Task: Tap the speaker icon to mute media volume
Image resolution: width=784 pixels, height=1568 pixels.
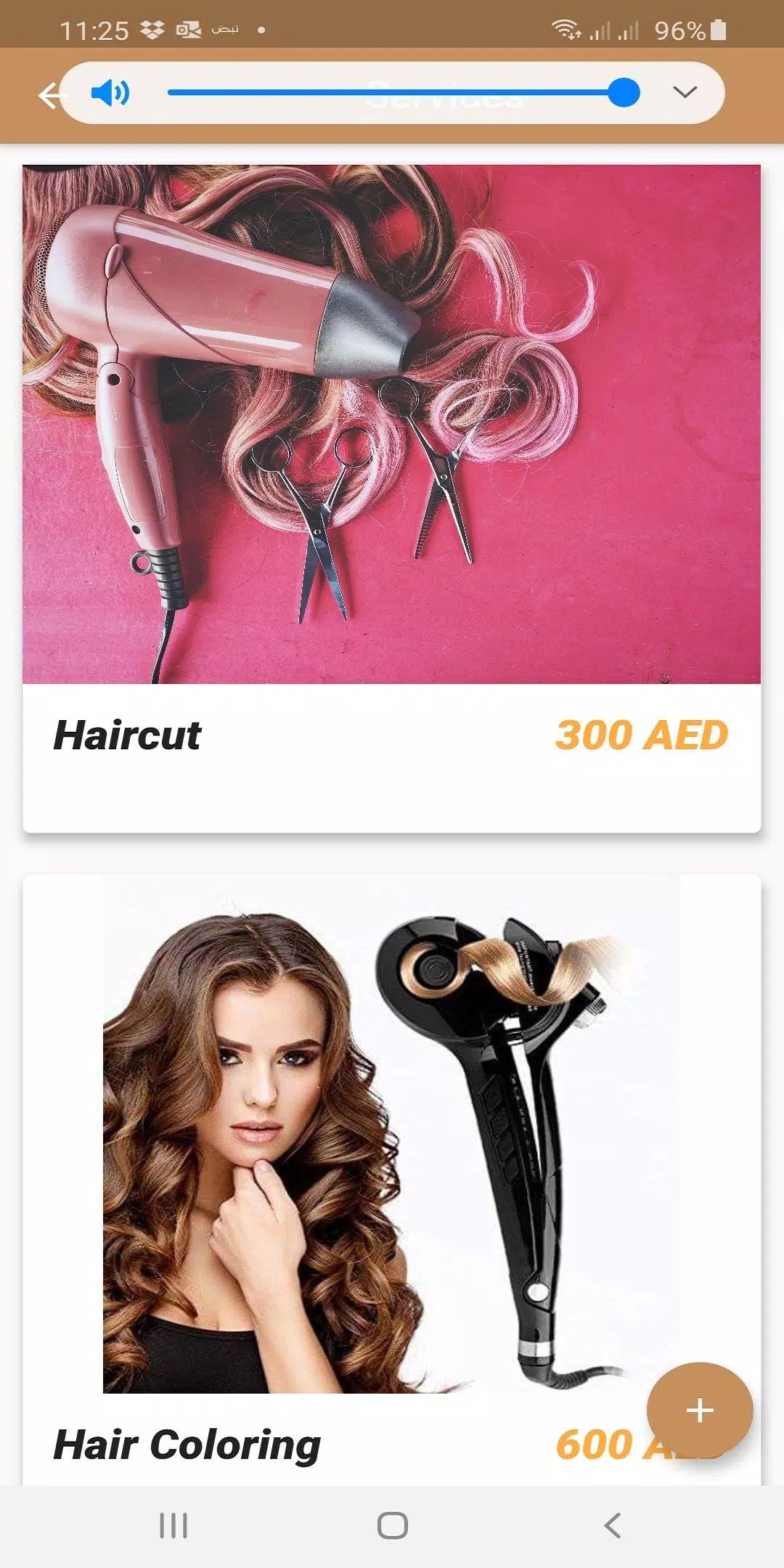Action: point(110,93)
